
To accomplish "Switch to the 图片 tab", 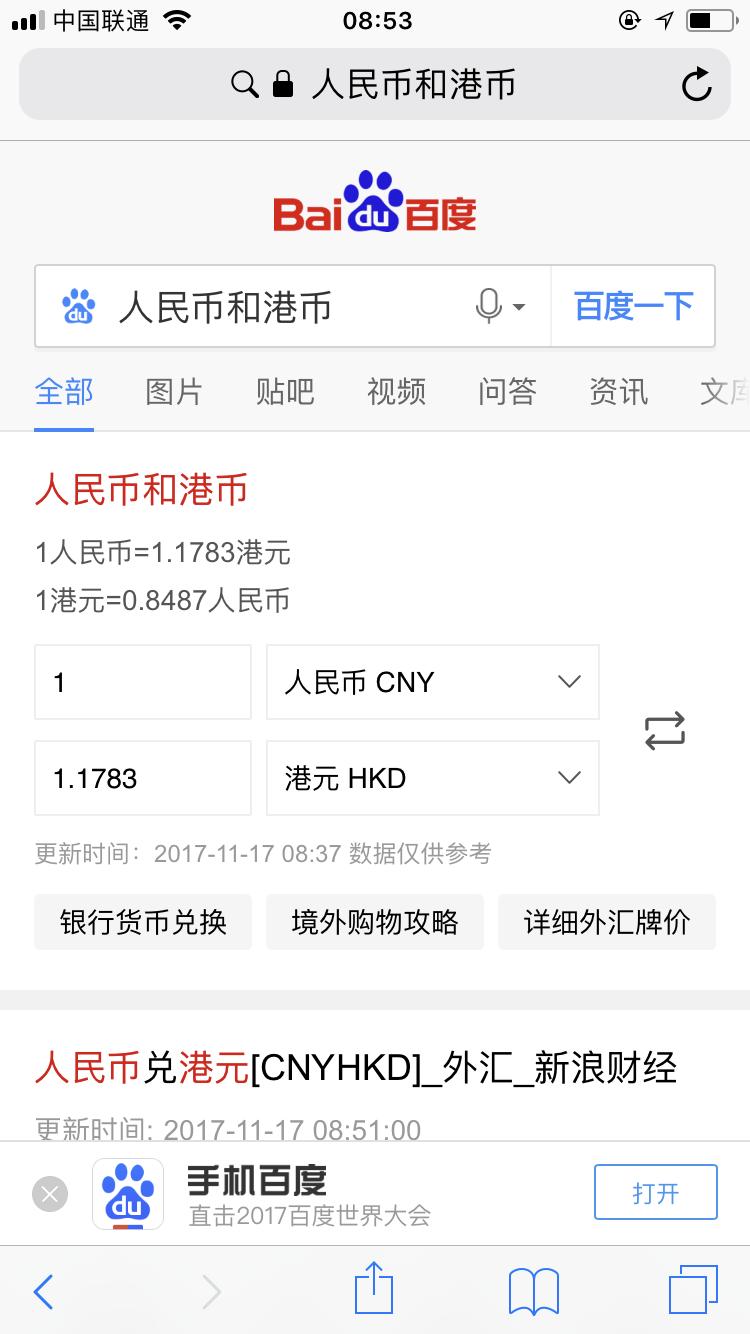I will point(174,392).
